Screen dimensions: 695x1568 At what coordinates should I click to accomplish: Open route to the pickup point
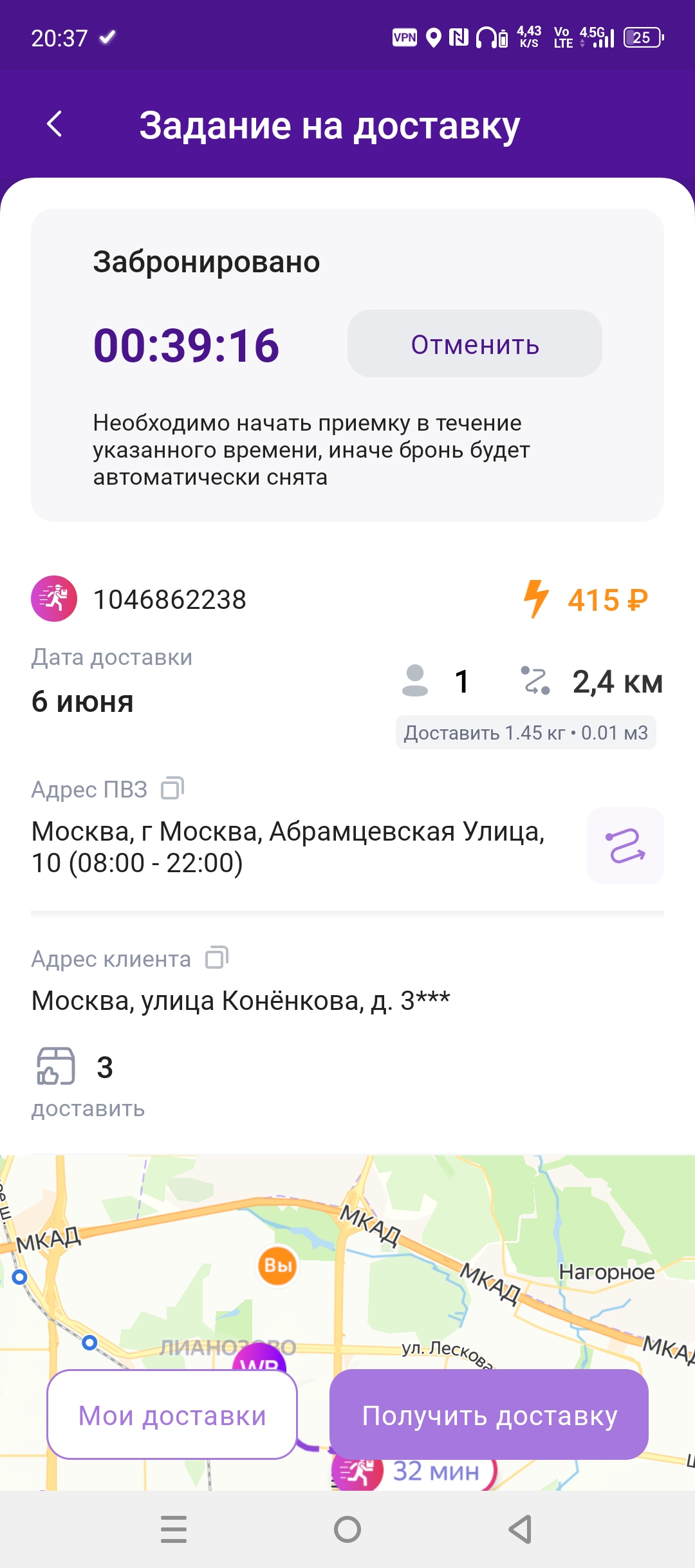click(x=625, y=845)
